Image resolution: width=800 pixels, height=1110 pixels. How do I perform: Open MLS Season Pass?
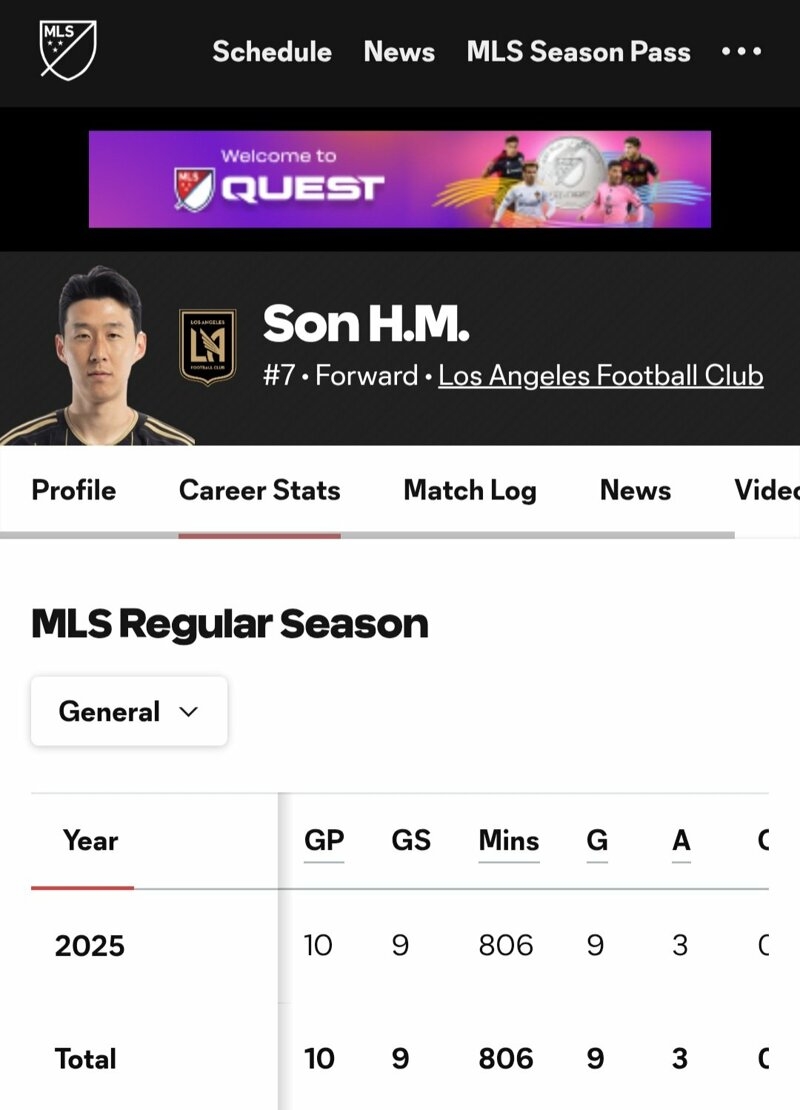578,52
